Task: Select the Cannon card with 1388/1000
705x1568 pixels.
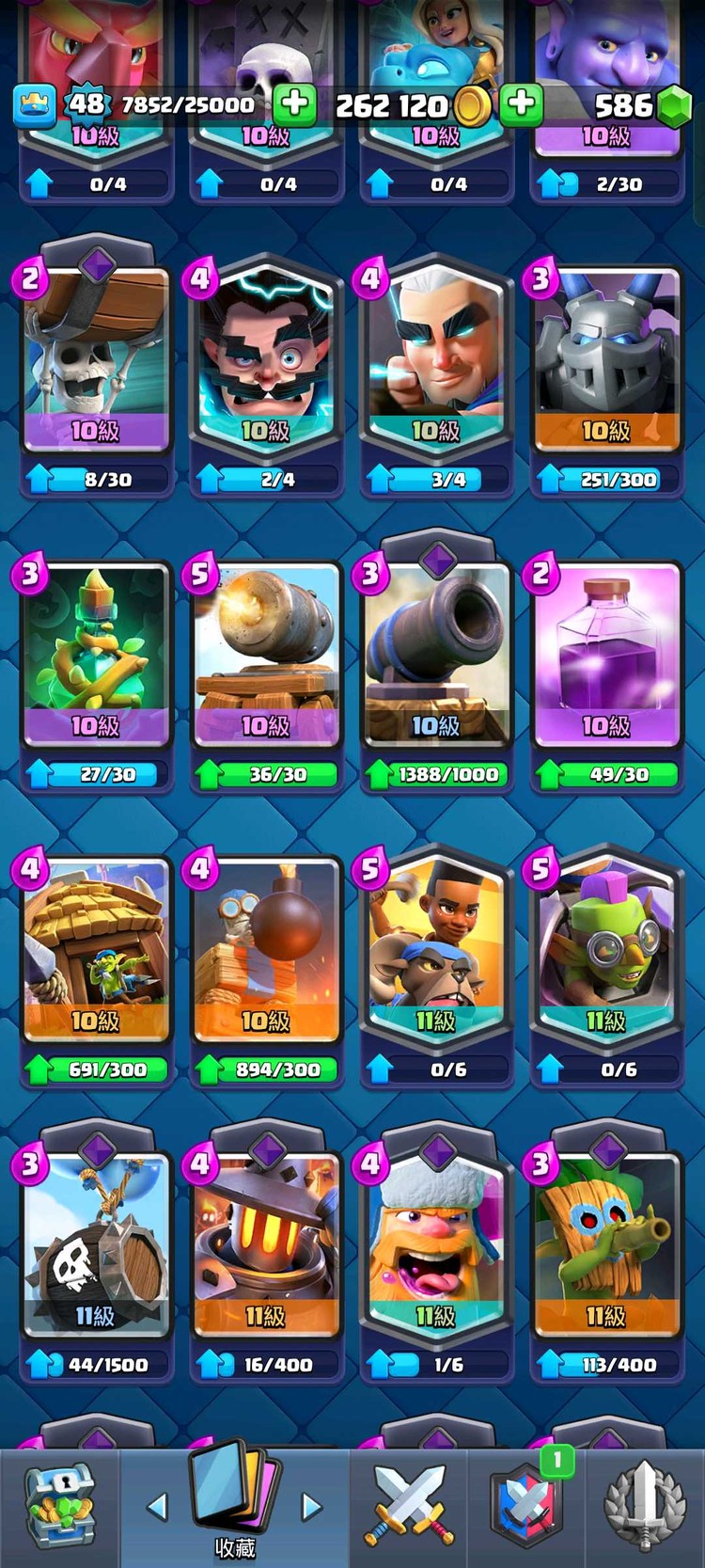Action: [x=436, y=658]
